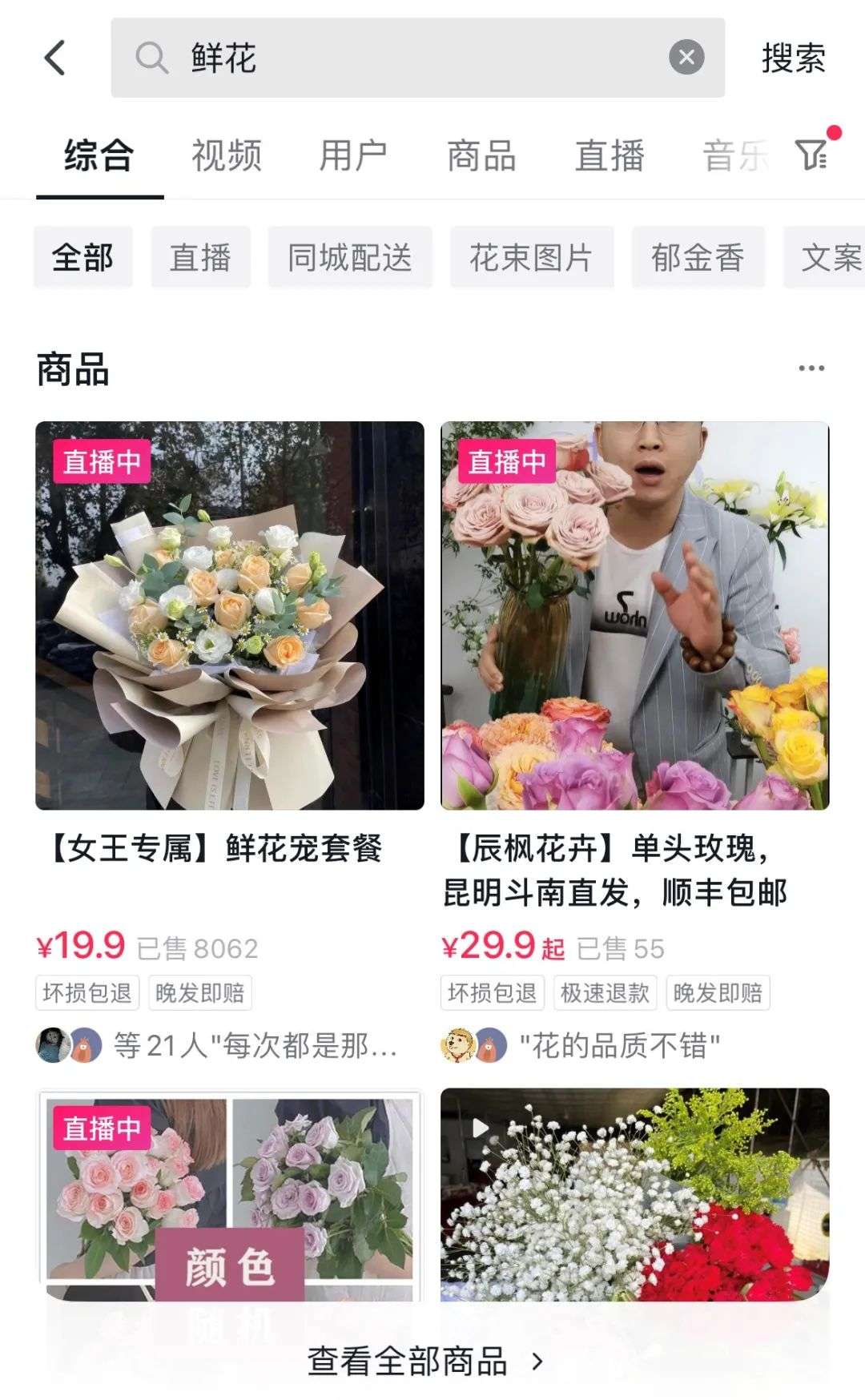Open the 商品 tab
Image resolution: width=865 pixels, height=1400 pixels.
click(481, 155)
